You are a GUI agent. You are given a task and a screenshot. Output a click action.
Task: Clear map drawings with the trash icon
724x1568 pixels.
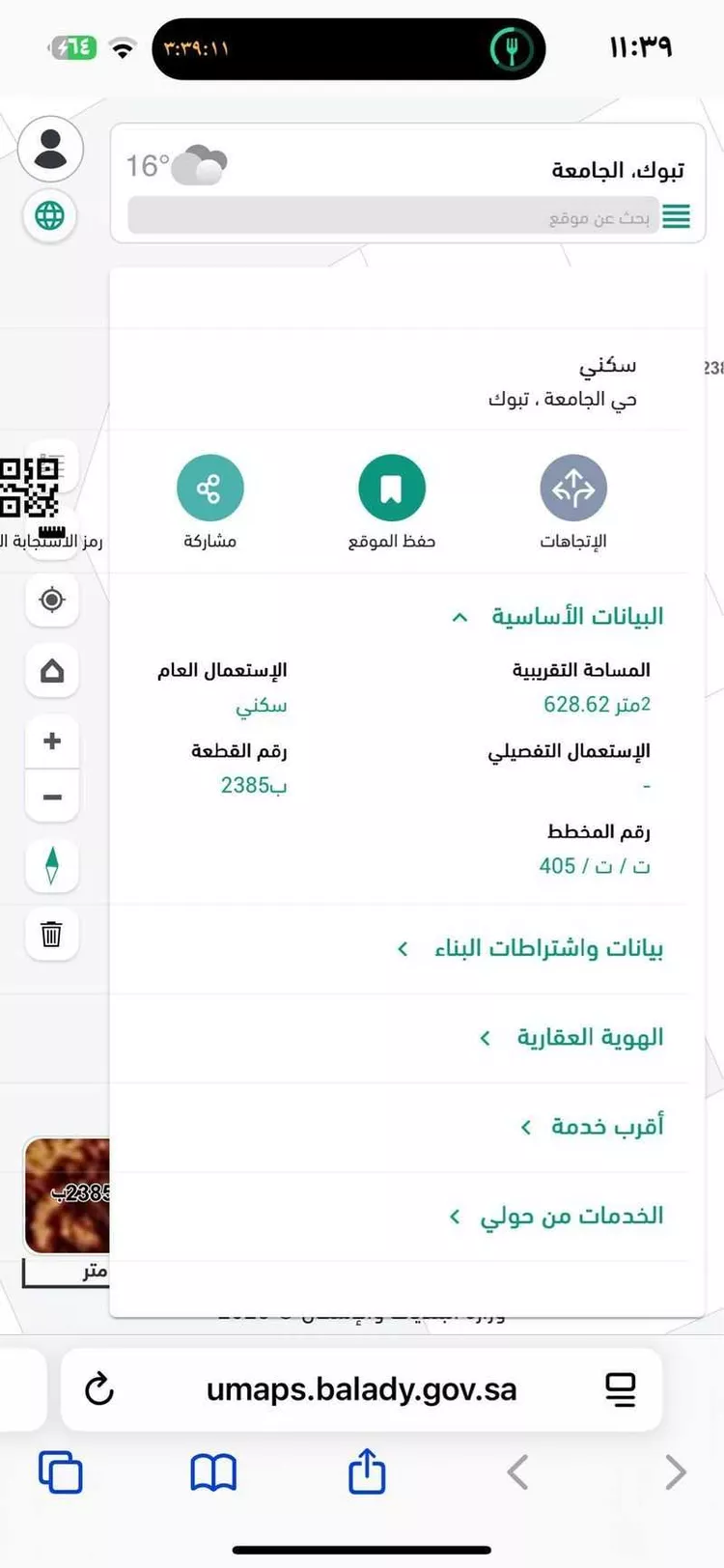pos(51,935)
